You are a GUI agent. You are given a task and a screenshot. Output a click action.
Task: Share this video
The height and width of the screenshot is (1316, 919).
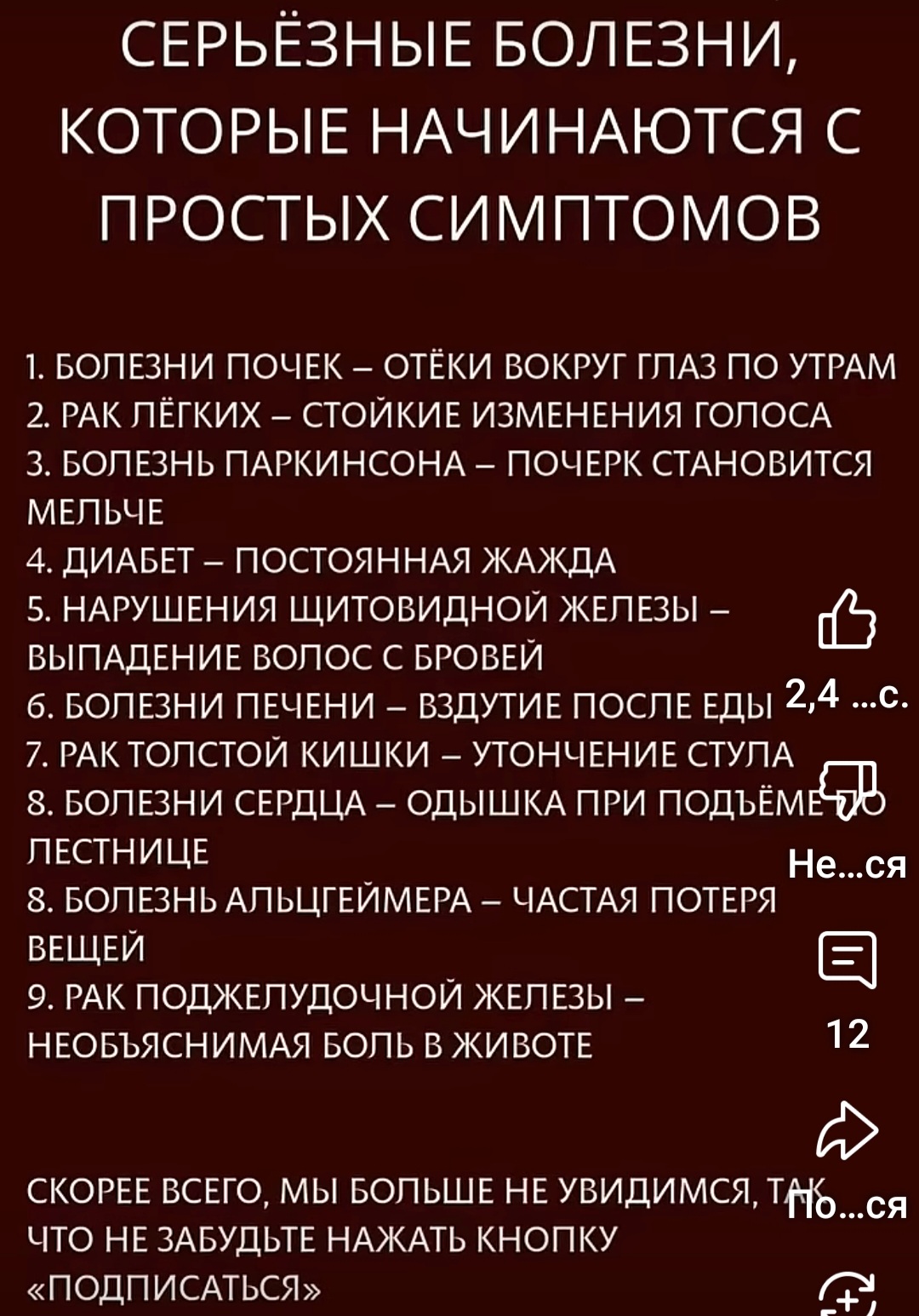tap(848, 1130)
